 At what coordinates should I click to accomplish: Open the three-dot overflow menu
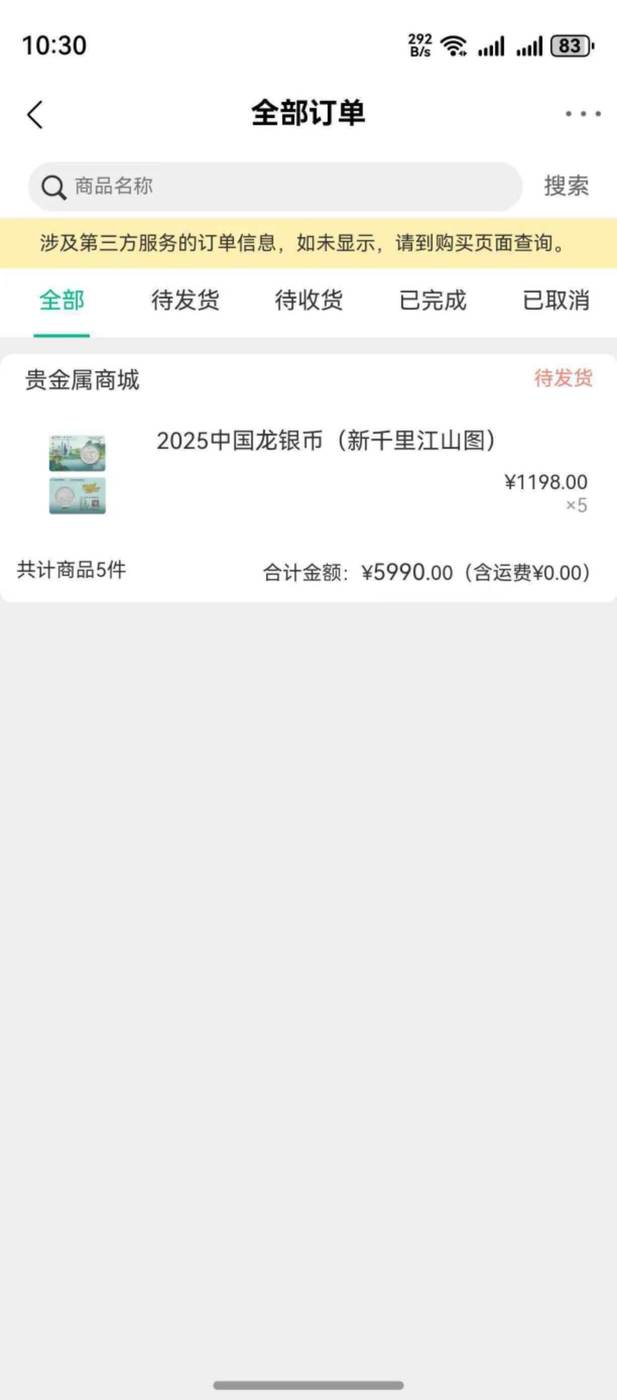(582, 114)
